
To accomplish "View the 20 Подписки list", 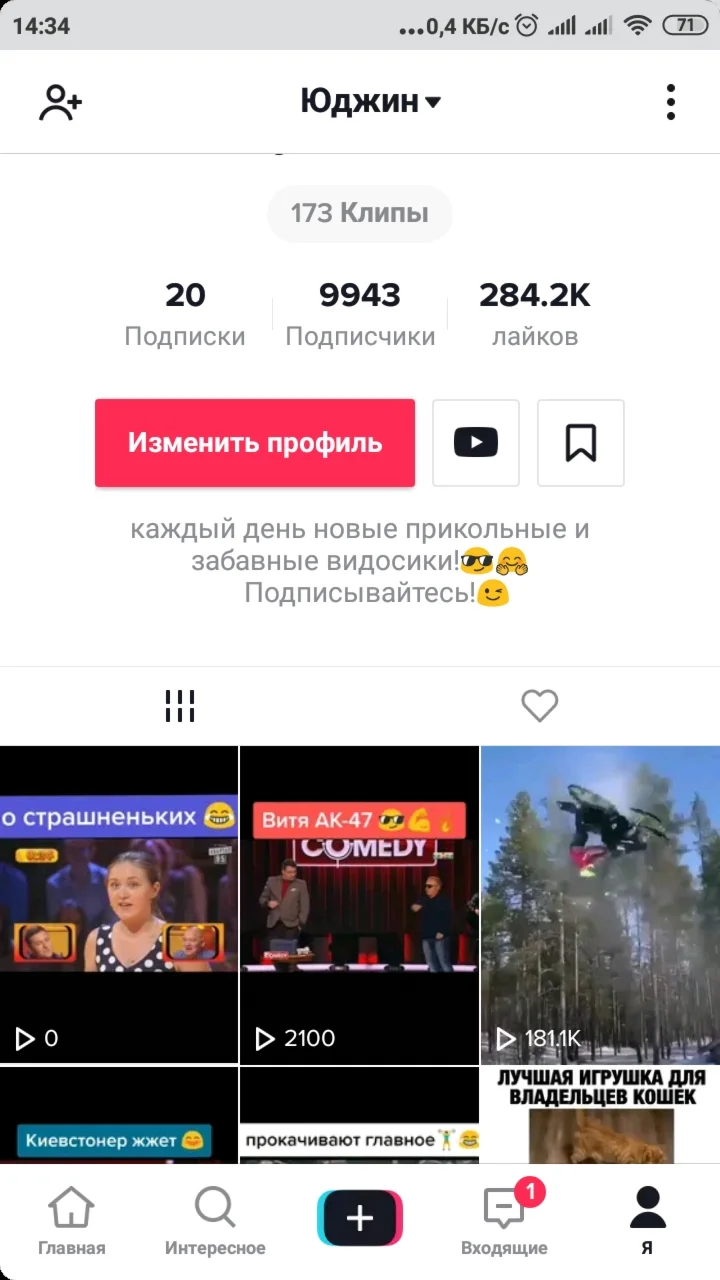I will click(x=185, y=314).
